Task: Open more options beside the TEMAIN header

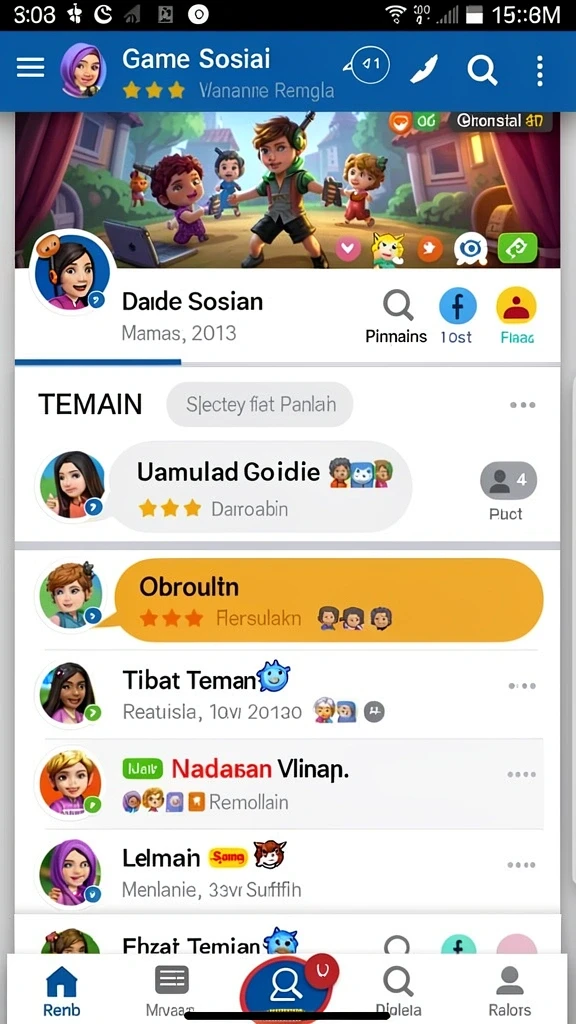Action: pos(522,405)
